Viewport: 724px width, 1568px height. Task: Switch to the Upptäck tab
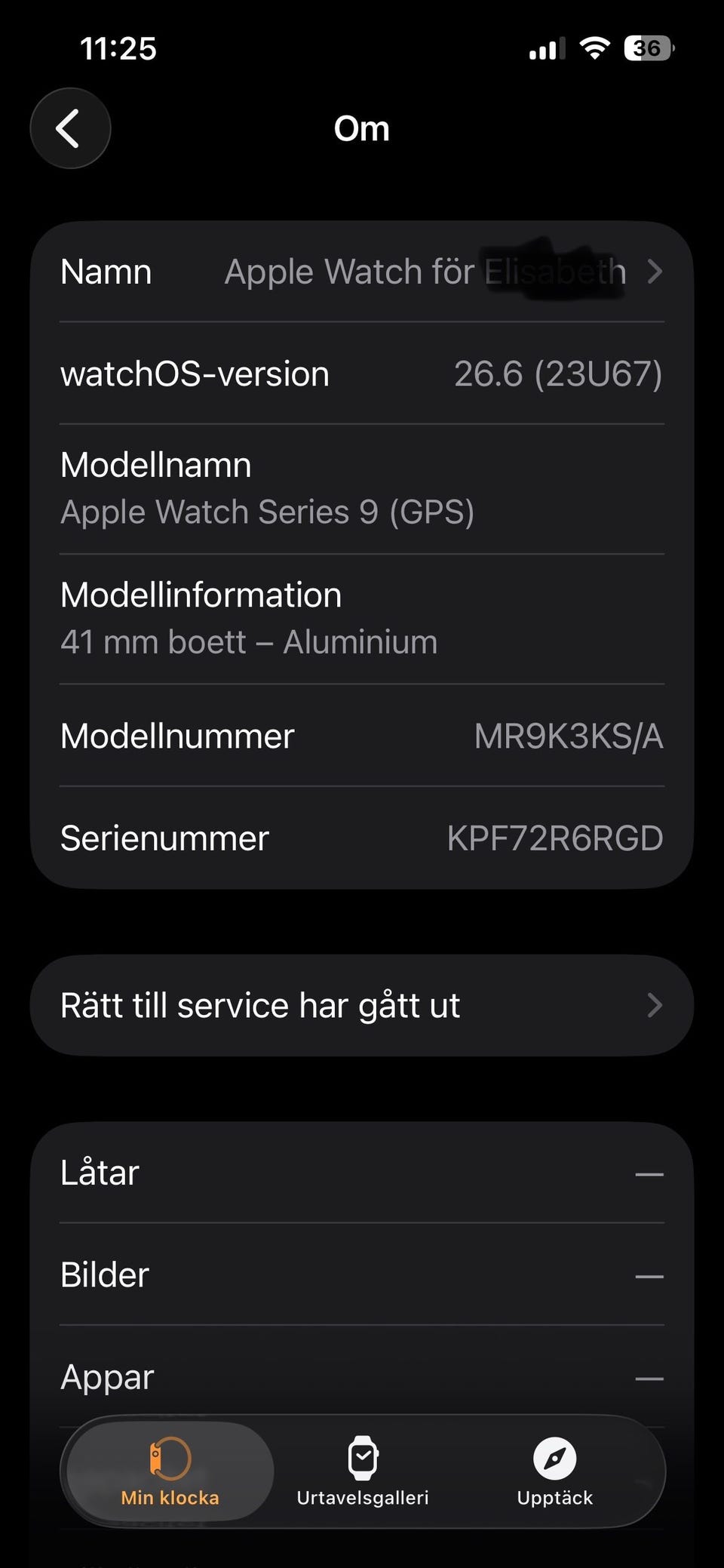coord(555,1471)
